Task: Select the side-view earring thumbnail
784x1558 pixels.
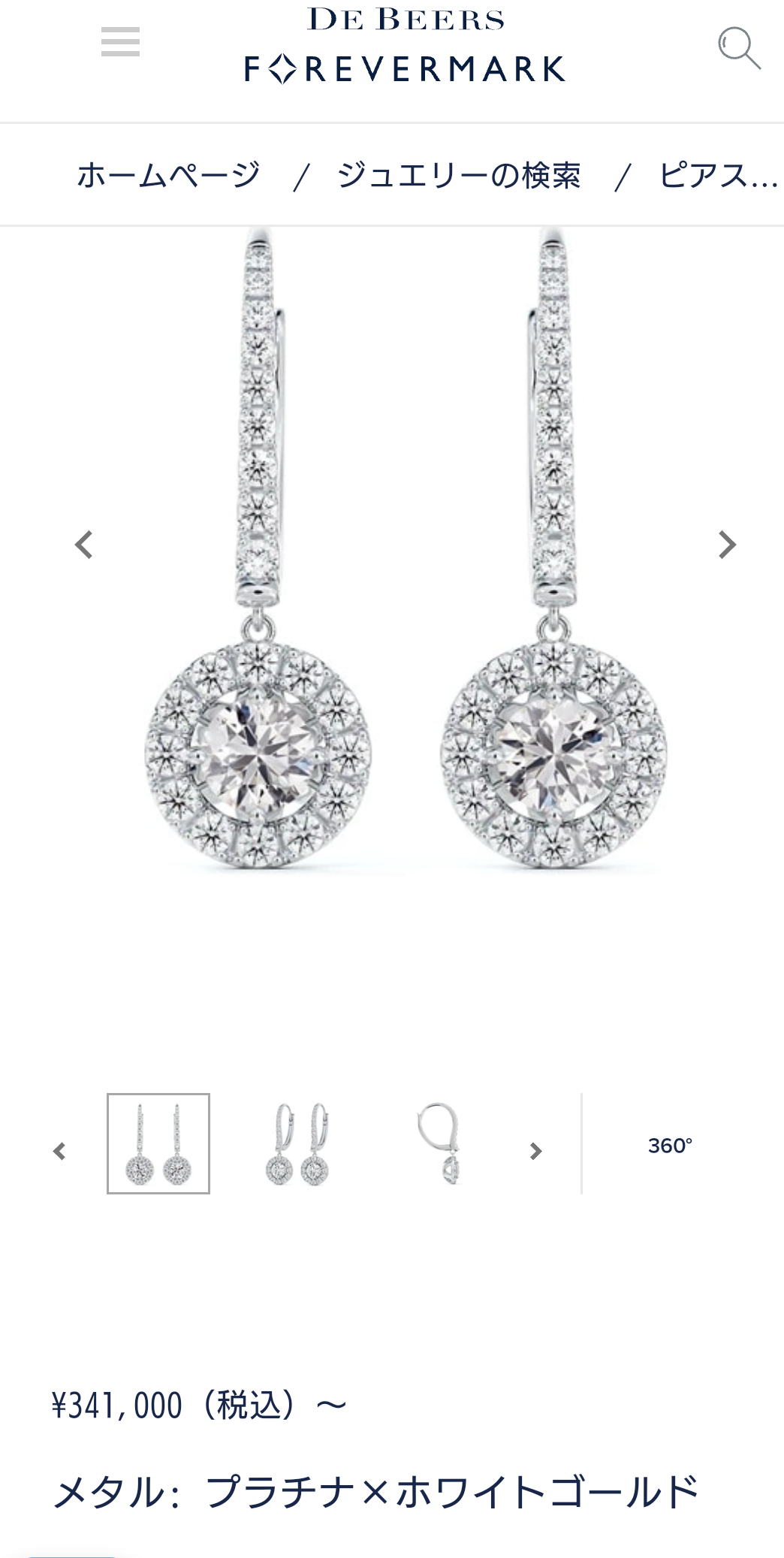Action: point(440,1143)
